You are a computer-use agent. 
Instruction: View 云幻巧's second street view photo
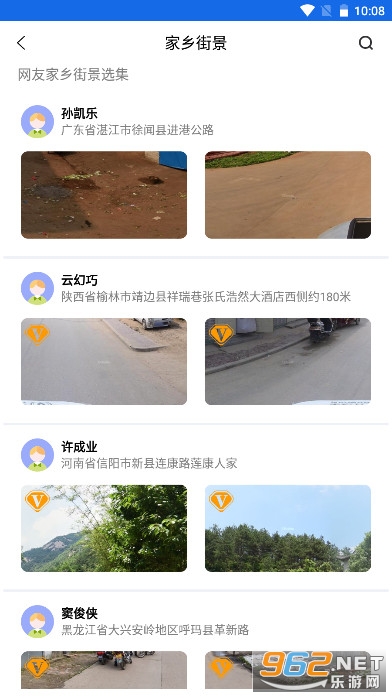pyautogui.click(x=288, y=361)
